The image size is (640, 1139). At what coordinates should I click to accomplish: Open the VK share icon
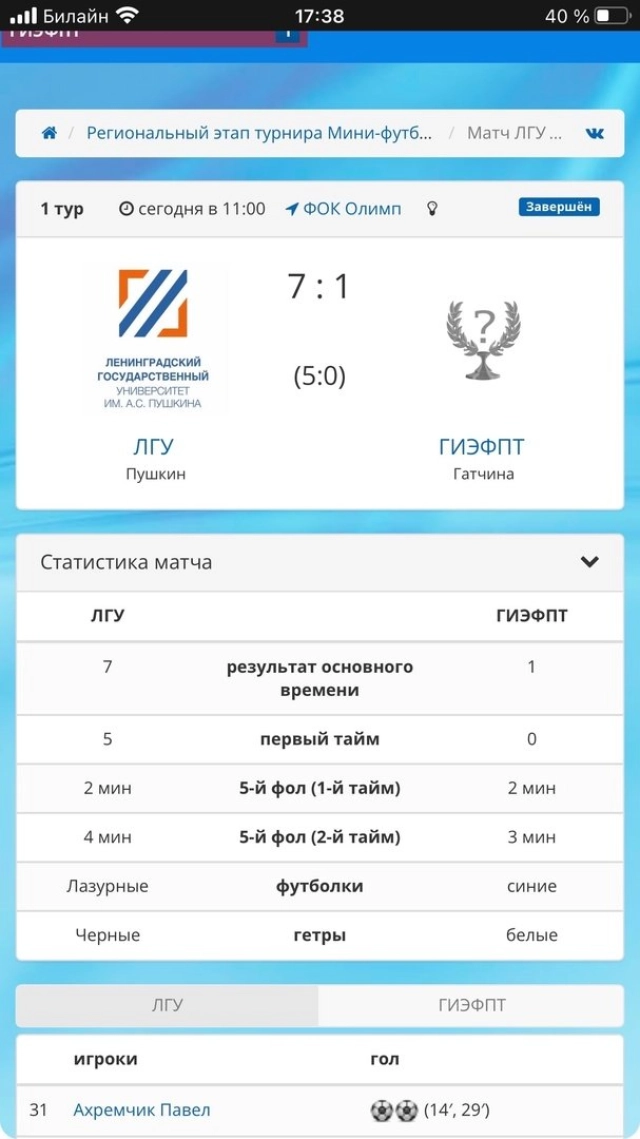595,133
